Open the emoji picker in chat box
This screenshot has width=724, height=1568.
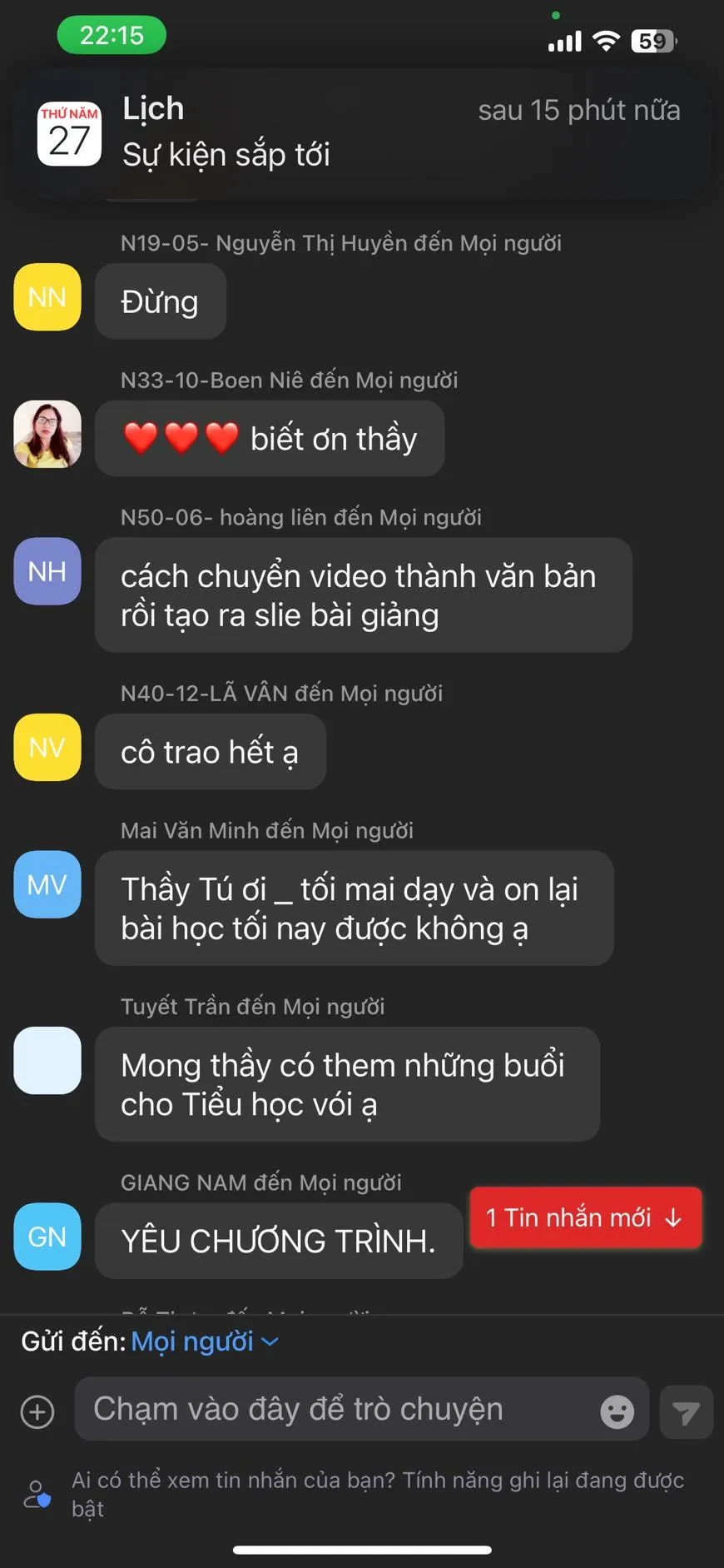617,1411
